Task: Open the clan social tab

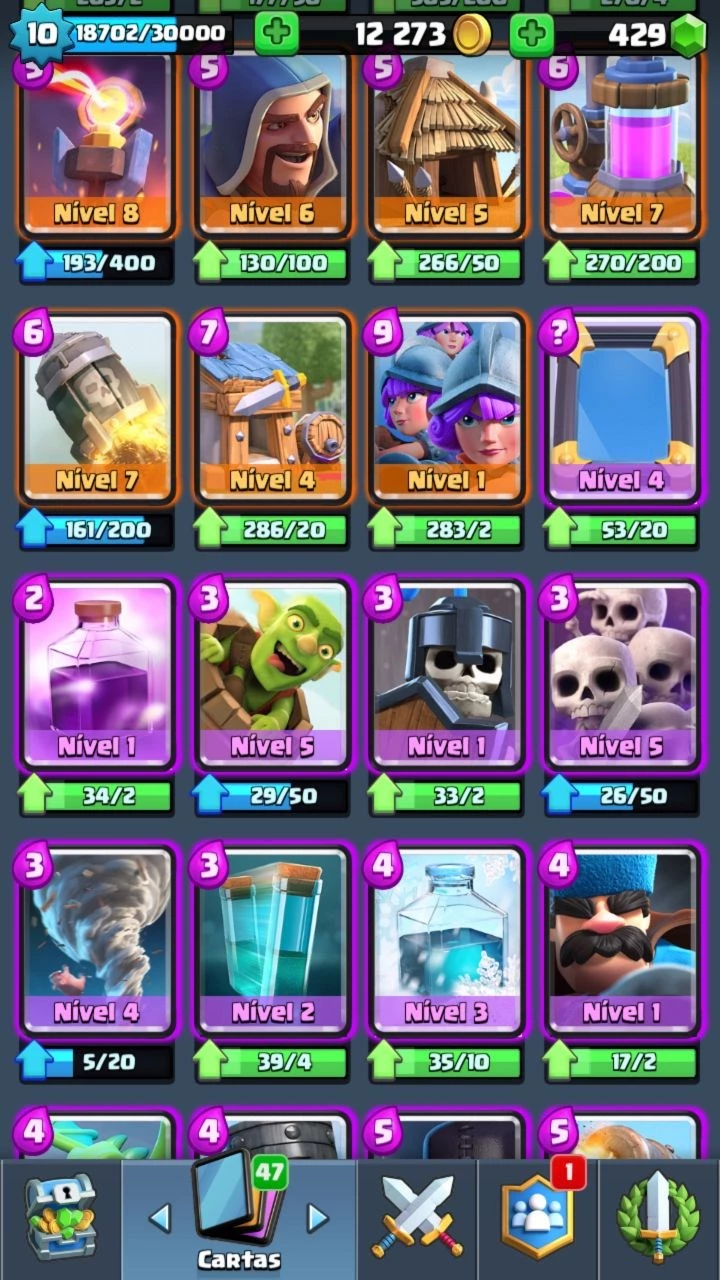Action: (538, 1216)
